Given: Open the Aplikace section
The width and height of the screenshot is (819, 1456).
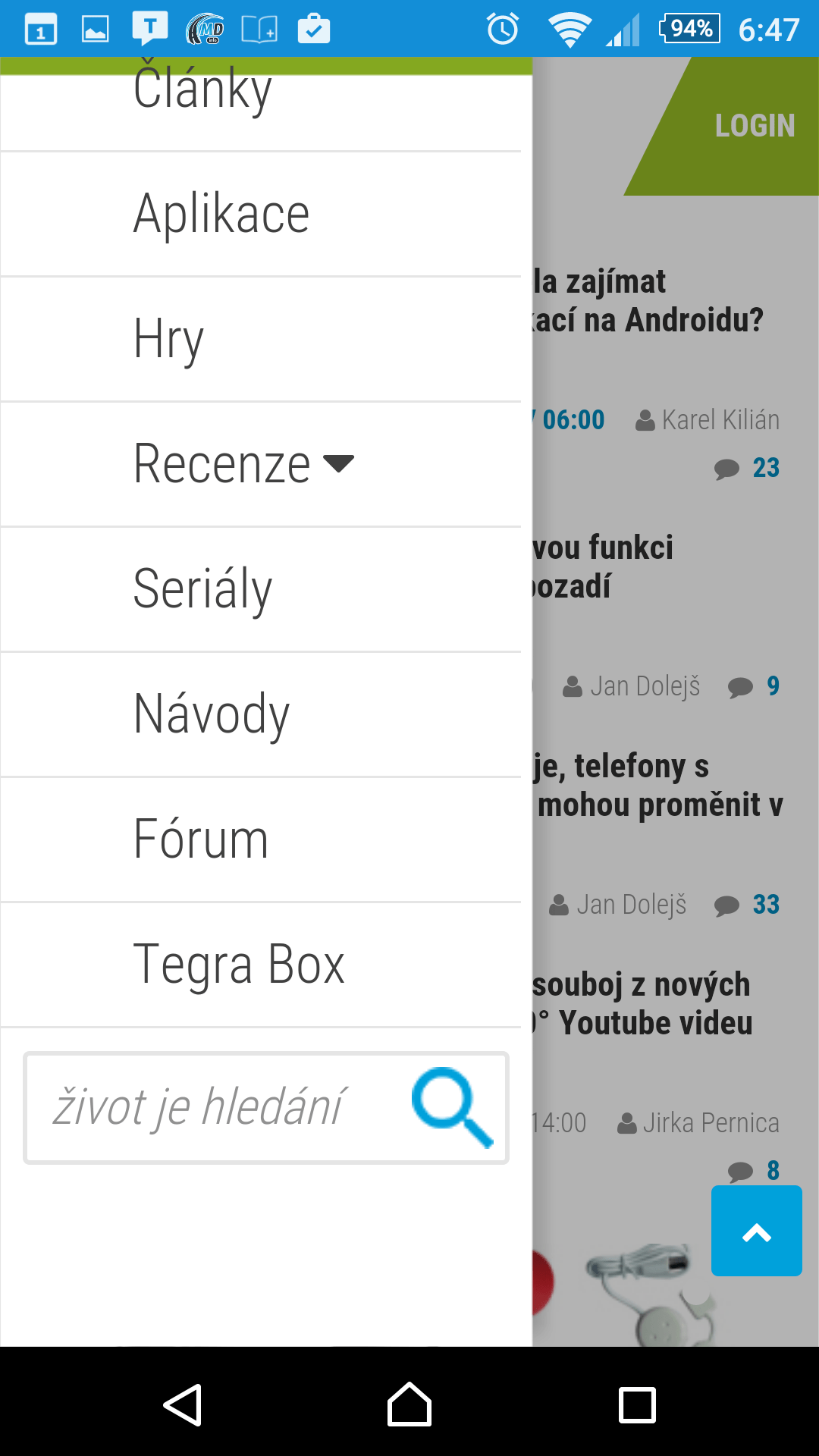Looking at the screenshot, I should pos(260,215).
